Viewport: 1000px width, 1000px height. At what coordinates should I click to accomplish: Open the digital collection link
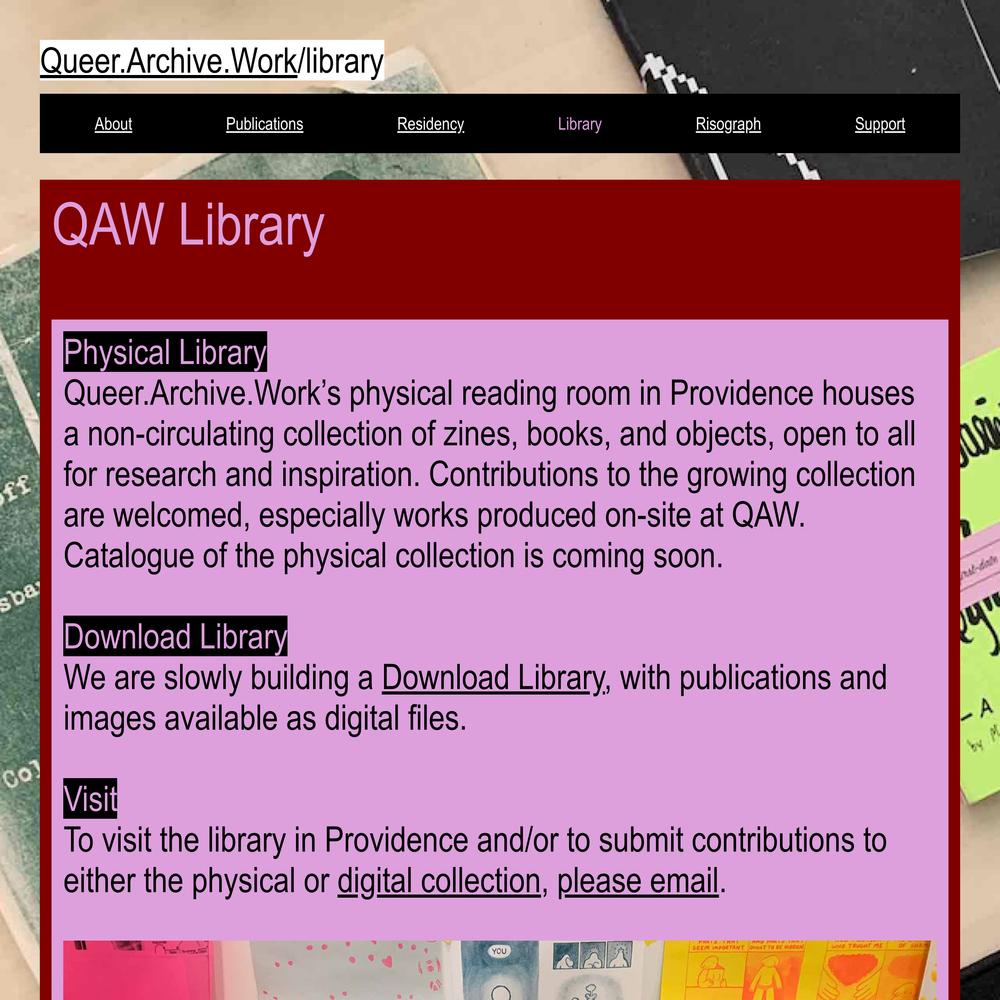439,881
